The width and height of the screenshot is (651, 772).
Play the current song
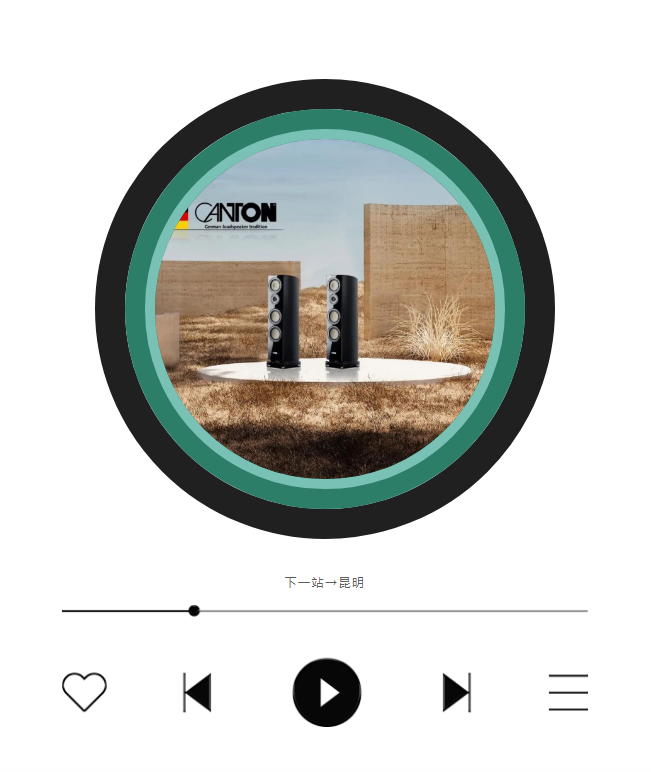[327, 692]
